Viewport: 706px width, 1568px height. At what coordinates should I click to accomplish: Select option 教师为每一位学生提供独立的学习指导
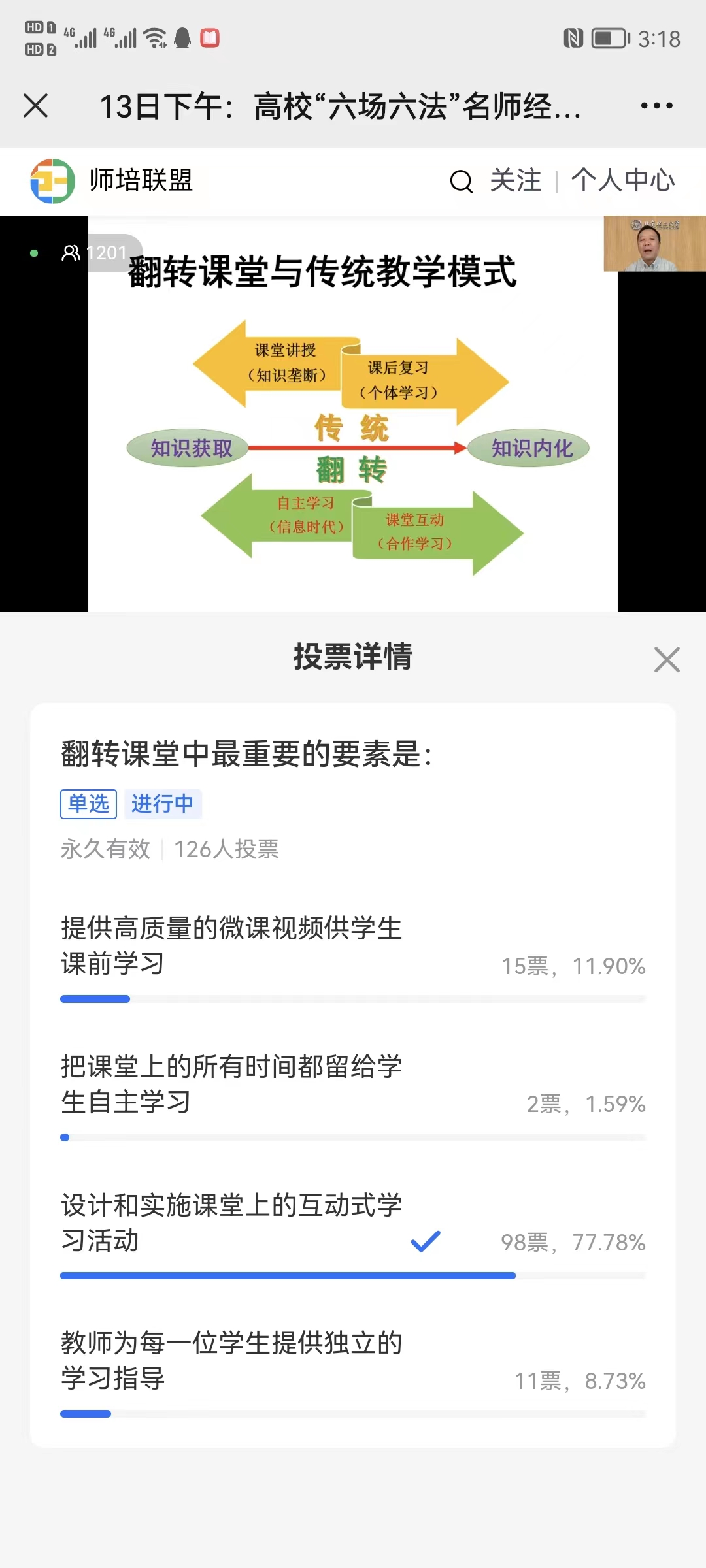(x=231, y=1361)
